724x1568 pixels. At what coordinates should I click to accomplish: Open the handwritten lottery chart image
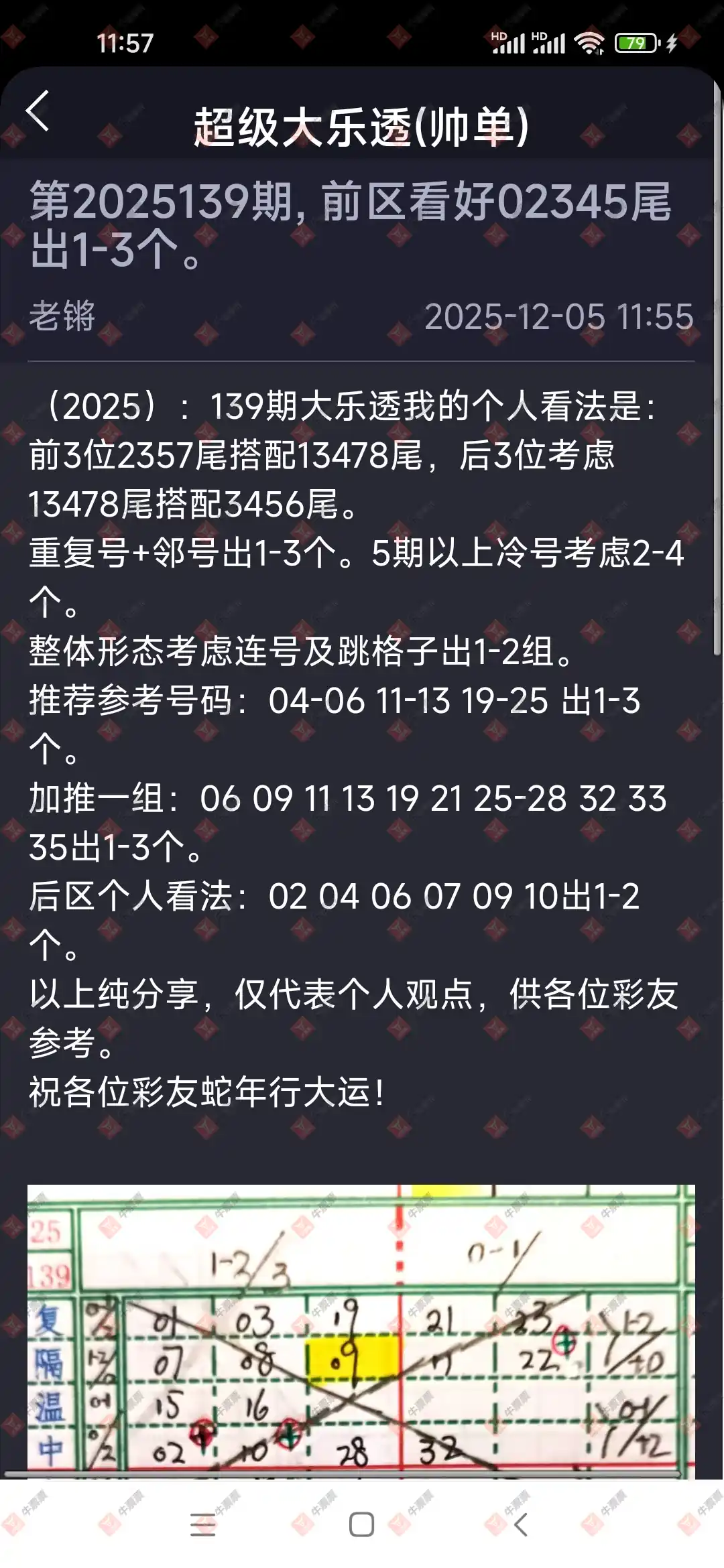[361, 1330]
